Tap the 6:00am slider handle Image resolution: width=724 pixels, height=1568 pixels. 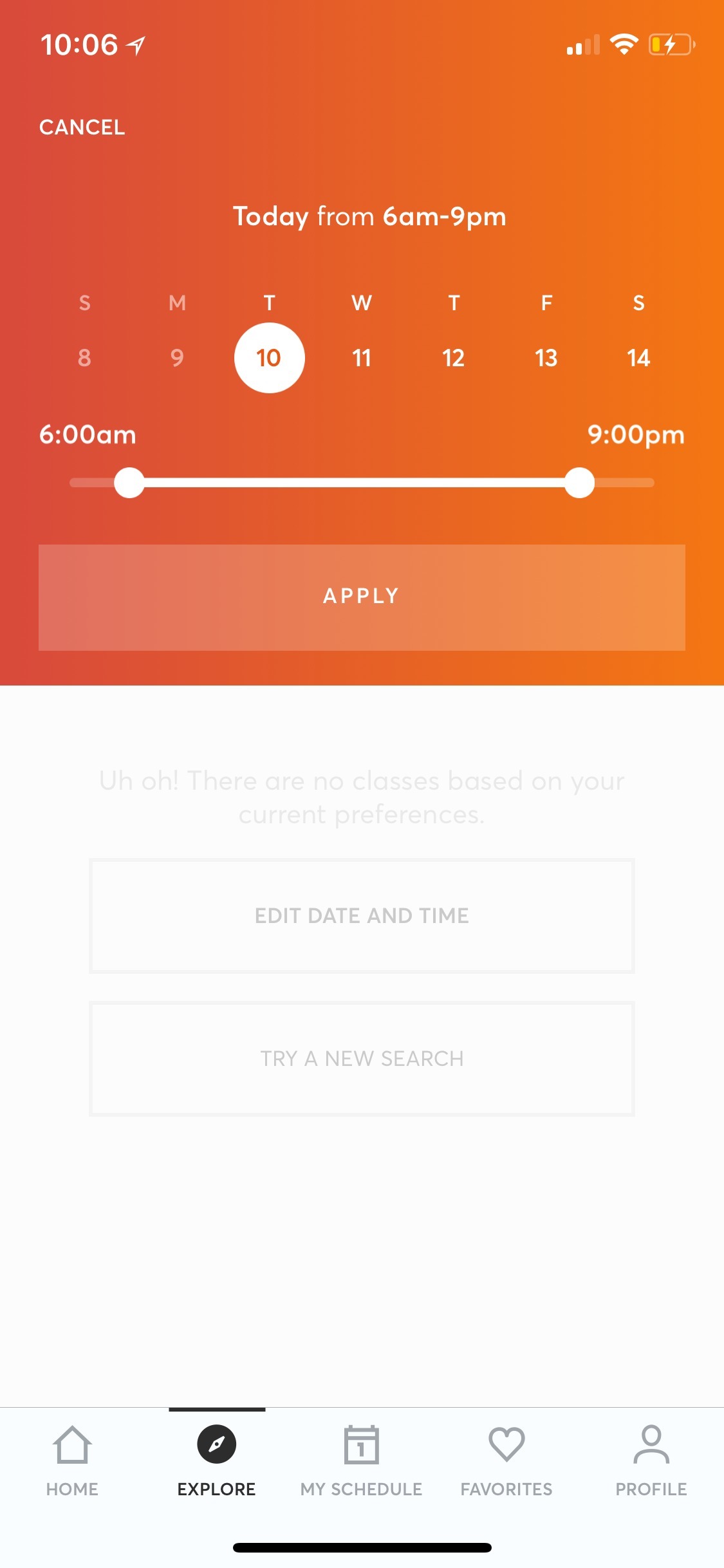[x=129, y=481]
